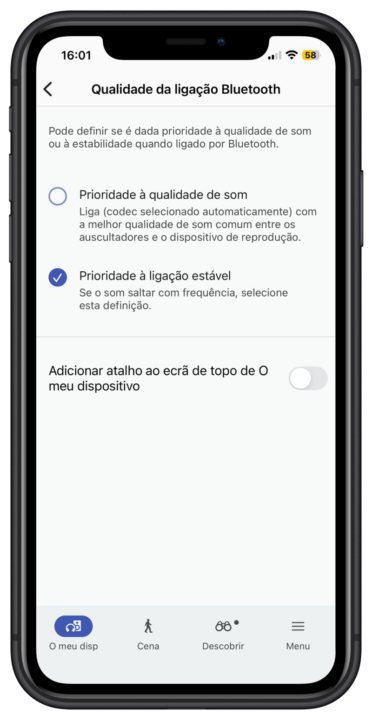Open the Descobrir tab

(223, 634)
